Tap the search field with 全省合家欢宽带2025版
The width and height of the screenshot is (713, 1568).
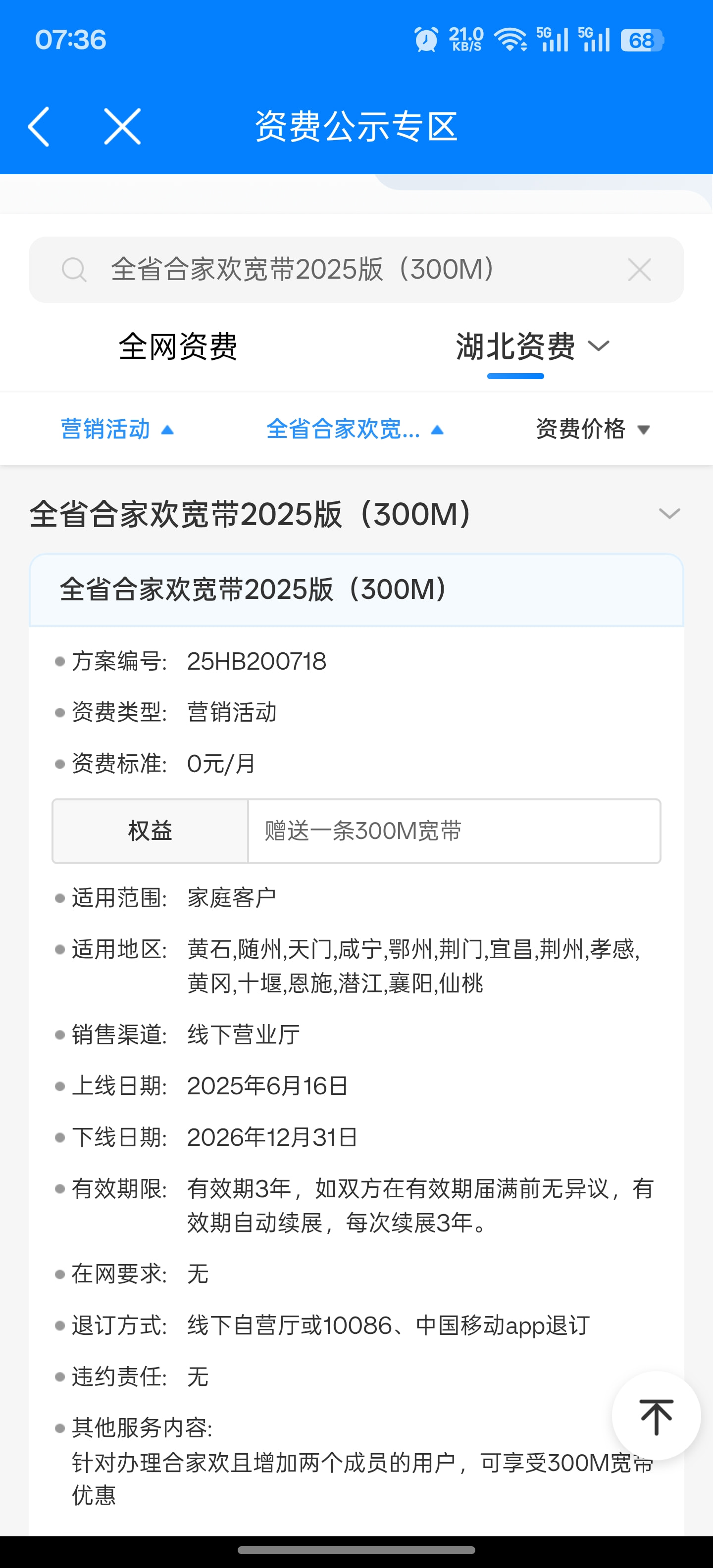[356, 270]
